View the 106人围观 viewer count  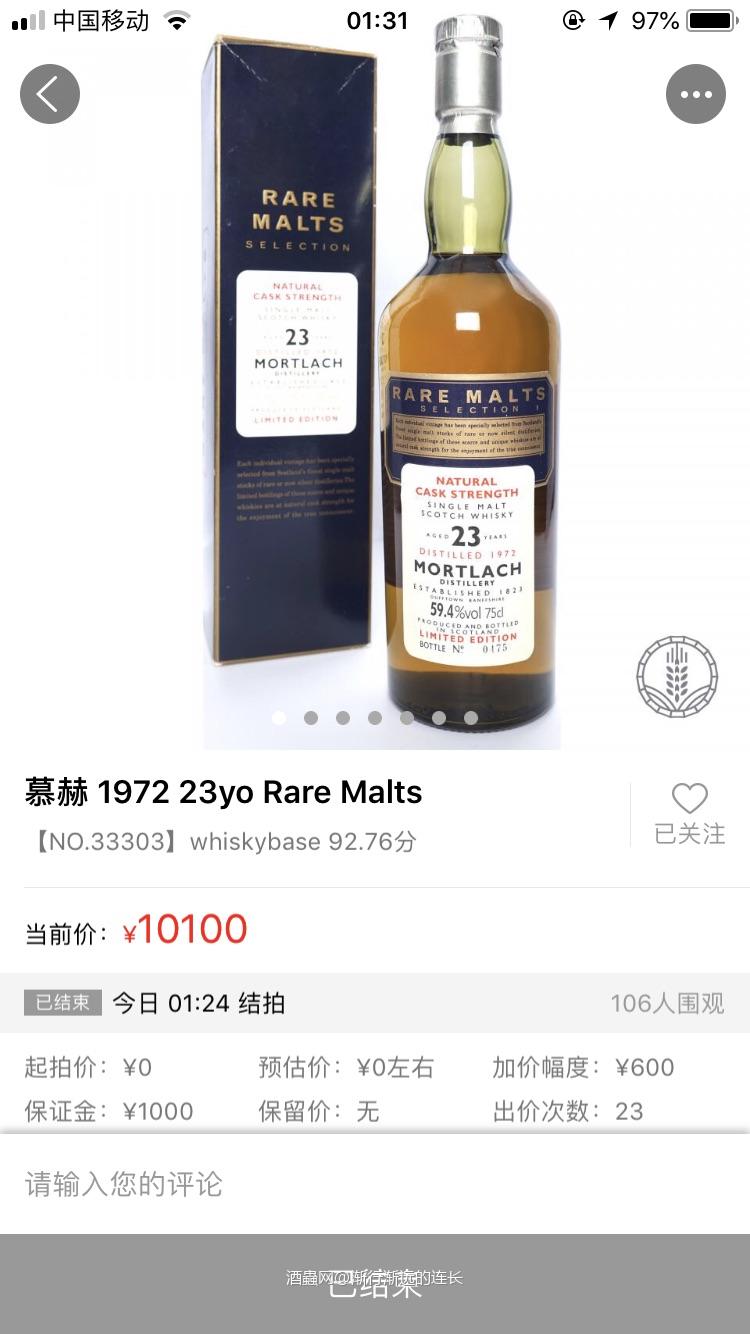pyautogui.click(x=666, y=1004)
